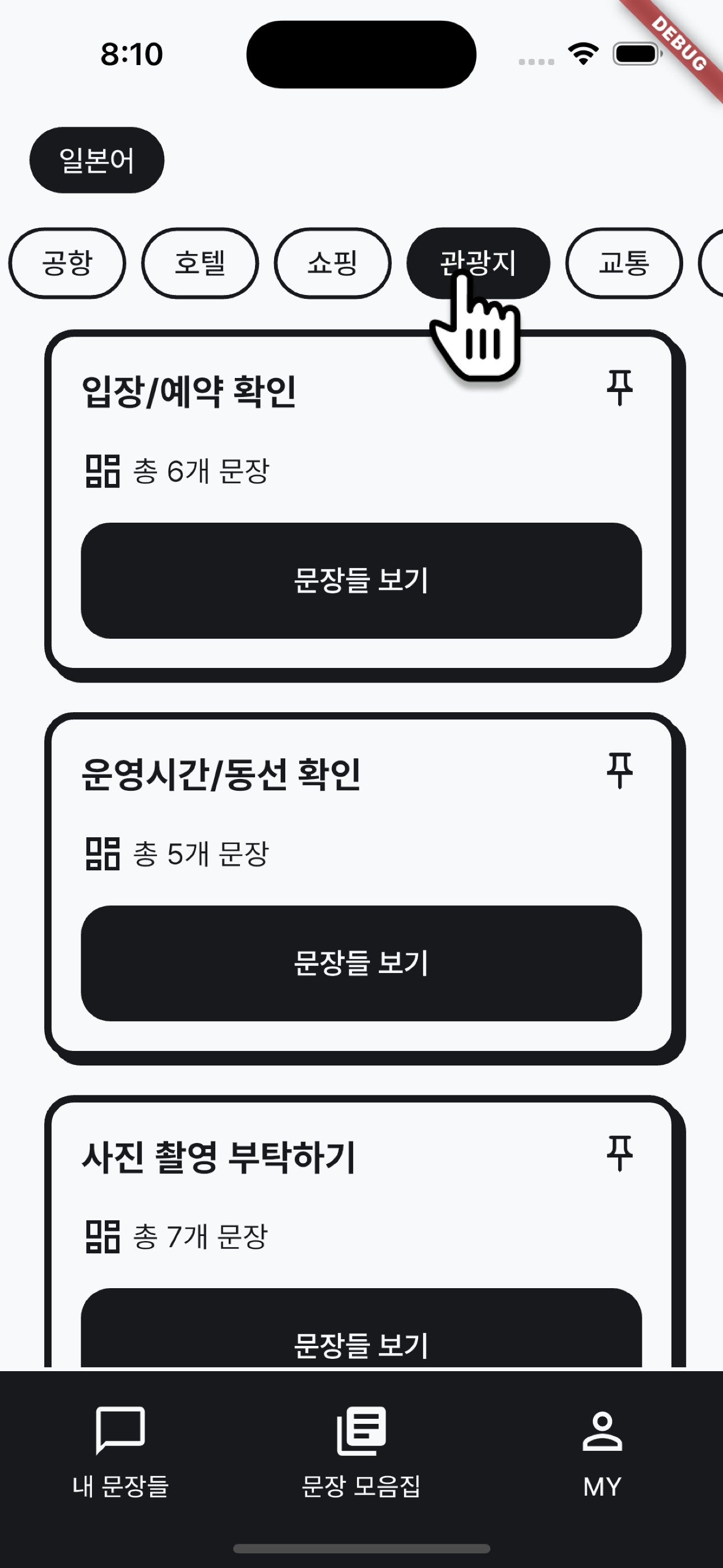Screen dimensions: 723x1568
Task: Pin the 운영시간/동선 확인 card
Action: point(619,770)
